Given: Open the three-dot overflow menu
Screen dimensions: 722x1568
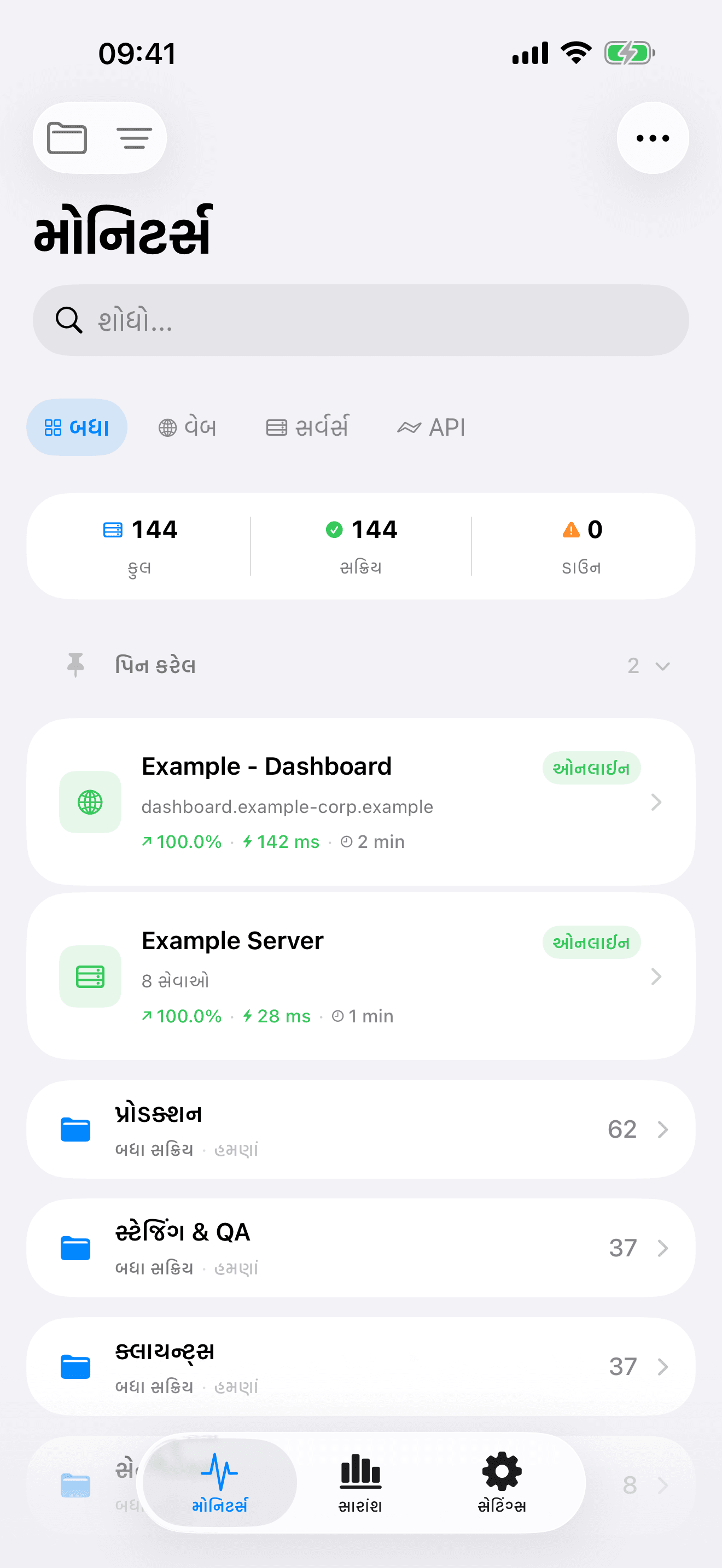Looking at the screenshot, I should tap(653, 138).
